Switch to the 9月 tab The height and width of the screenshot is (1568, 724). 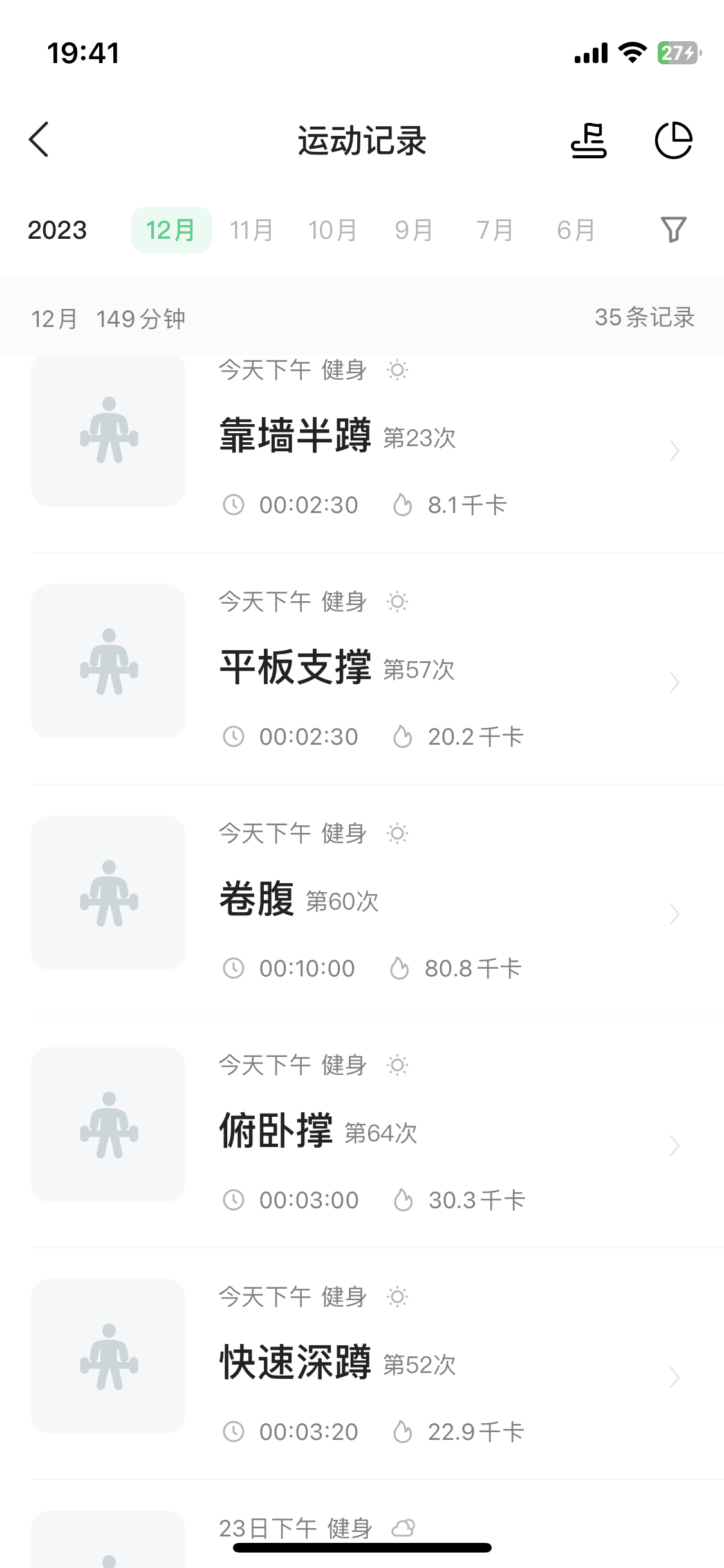[414, 230]
